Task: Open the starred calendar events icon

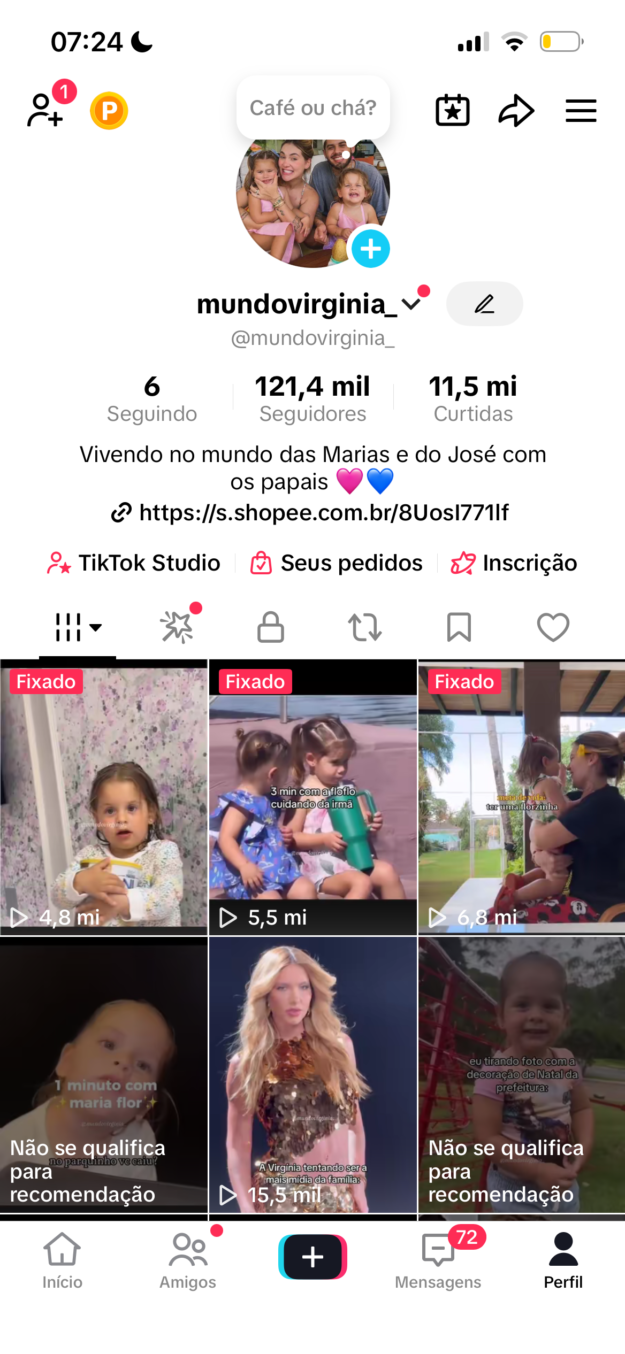Action: pyautogui.click(x=452, y=110)
